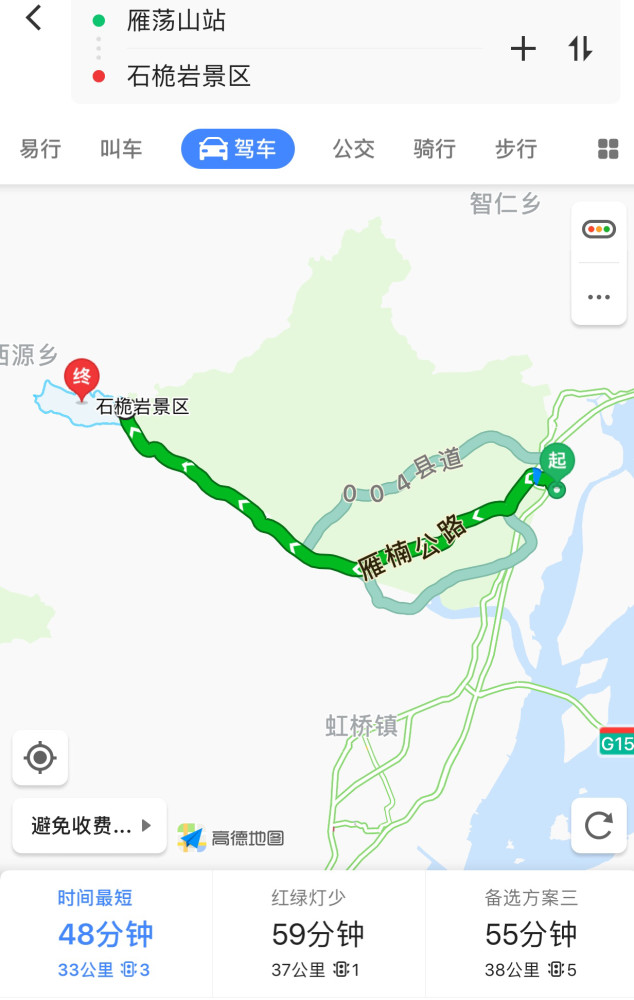Pick the 备选方案三 55分钟 route
The height and width of the screenshot is (1000, 634).
click(530, 934)
